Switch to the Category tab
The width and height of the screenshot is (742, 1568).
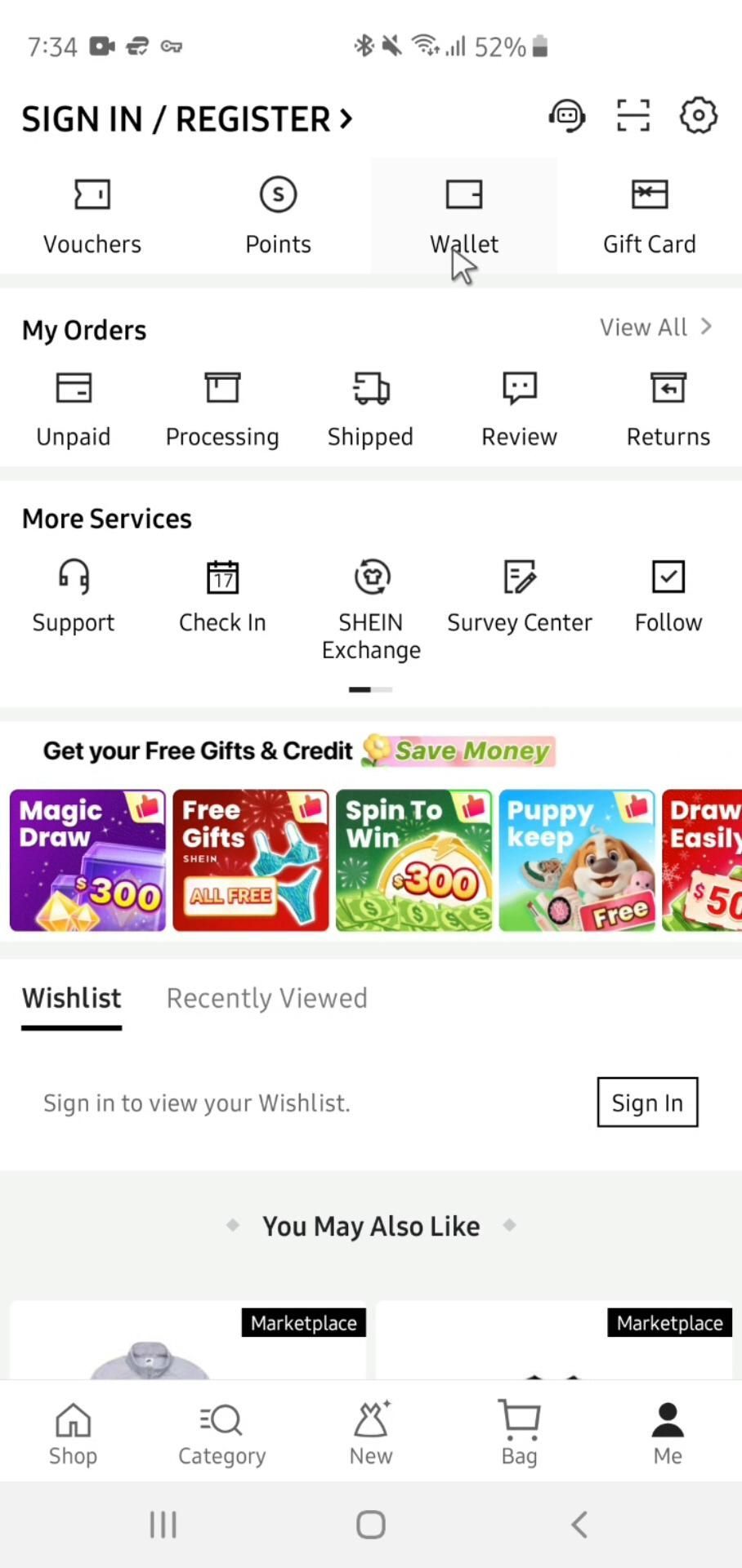pos(221,1432)
